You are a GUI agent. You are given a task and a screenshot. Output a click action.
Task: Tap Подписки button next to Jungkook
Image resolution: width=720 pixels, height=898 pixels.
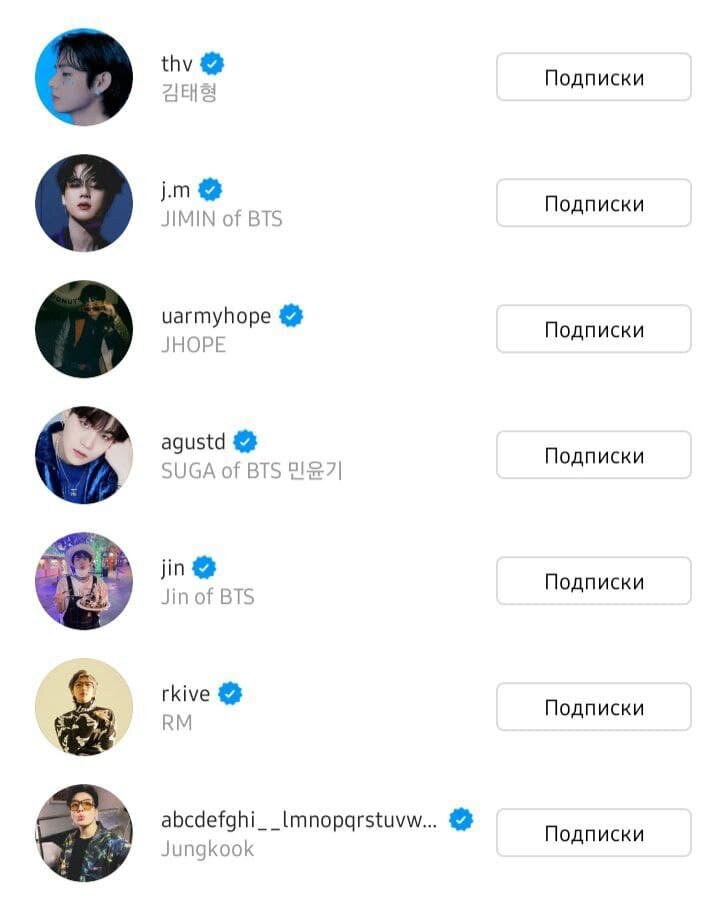[x=593, y=834]
